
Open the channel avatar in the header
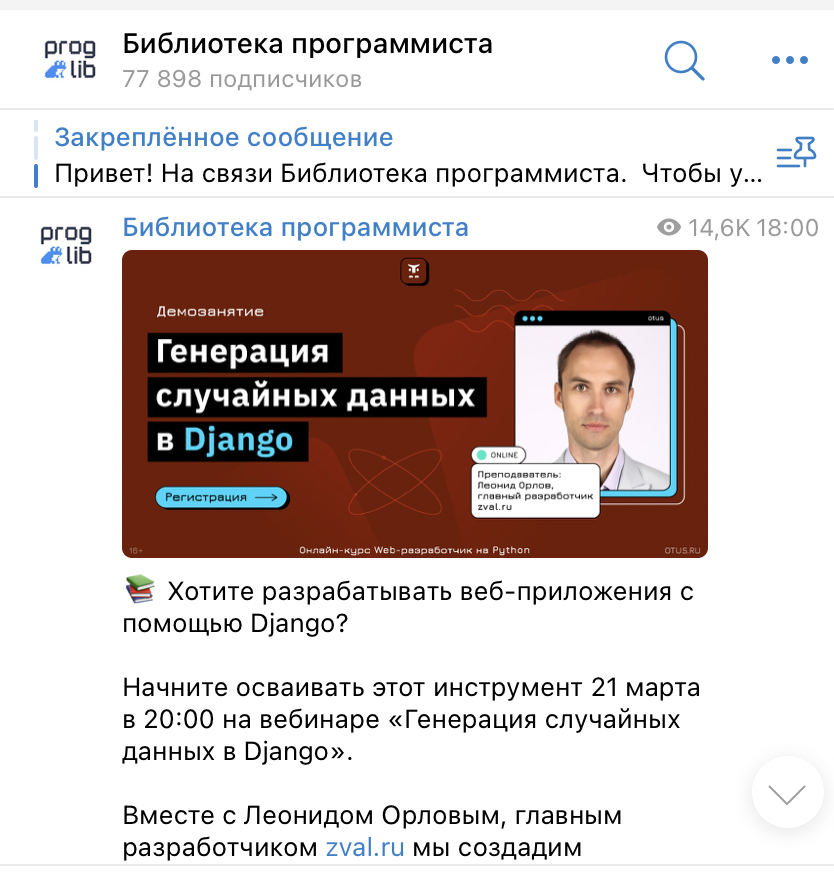(x=68, y=59)
